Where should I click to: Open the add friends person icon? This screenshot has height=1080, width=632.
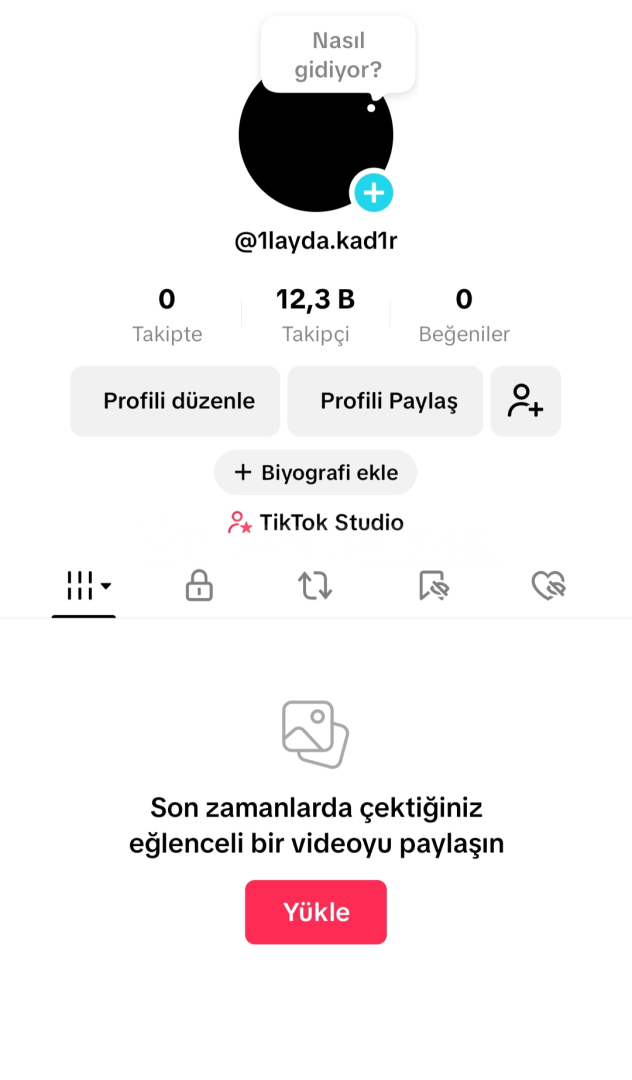click(x=526, y=401)
